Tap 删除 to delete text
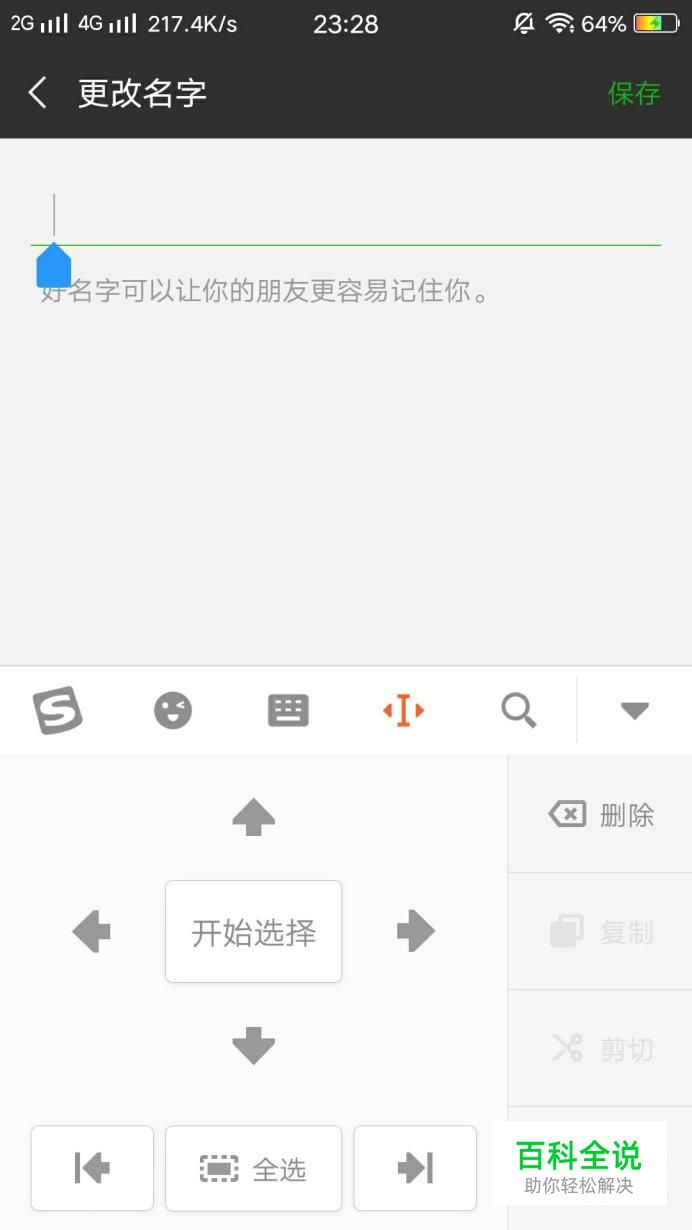692x1230 pixels. tap(600, 815)
